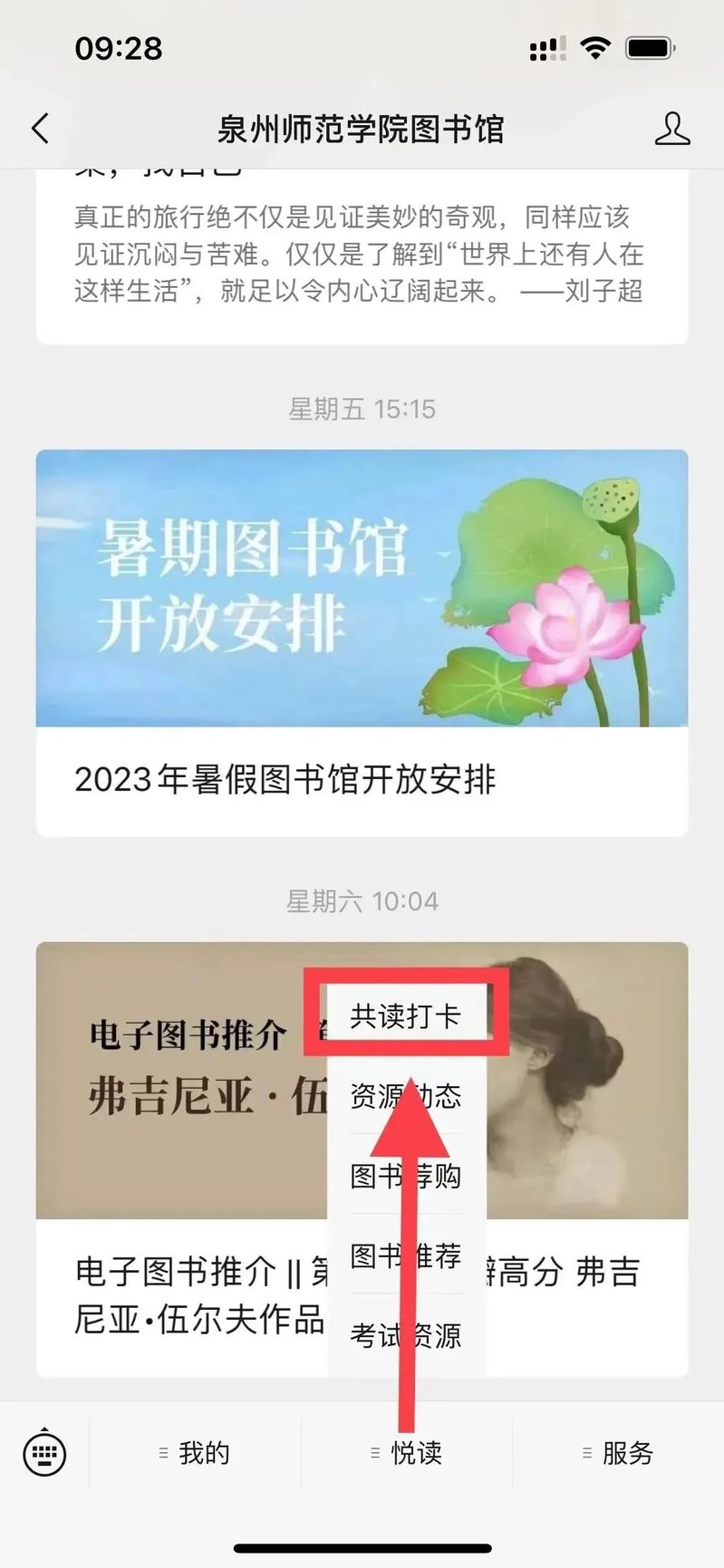Screen dimensions: 724x1568
Task: Select 图书荐购 from the popup menu
Action: click(x=406, y=1176)
